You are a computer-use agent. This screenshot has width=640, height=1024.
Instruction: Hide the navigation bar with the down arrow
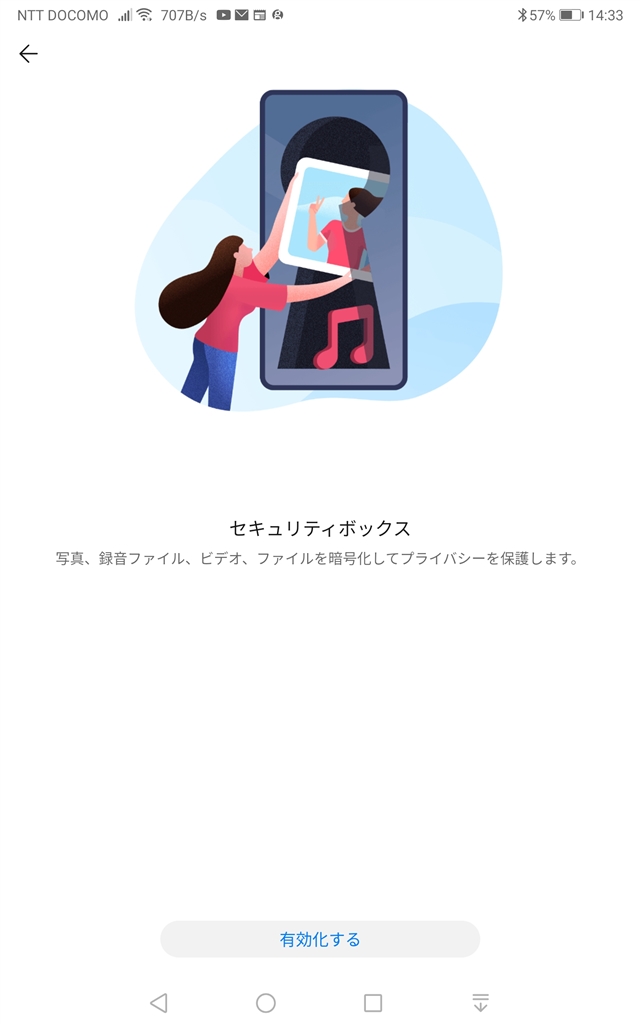[480, 1003]
